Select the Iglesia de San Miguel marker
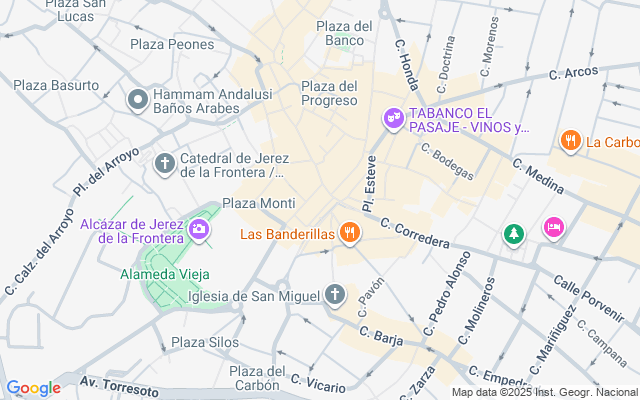Viewport: 640px width, 400px height. [x=335, y=295]
